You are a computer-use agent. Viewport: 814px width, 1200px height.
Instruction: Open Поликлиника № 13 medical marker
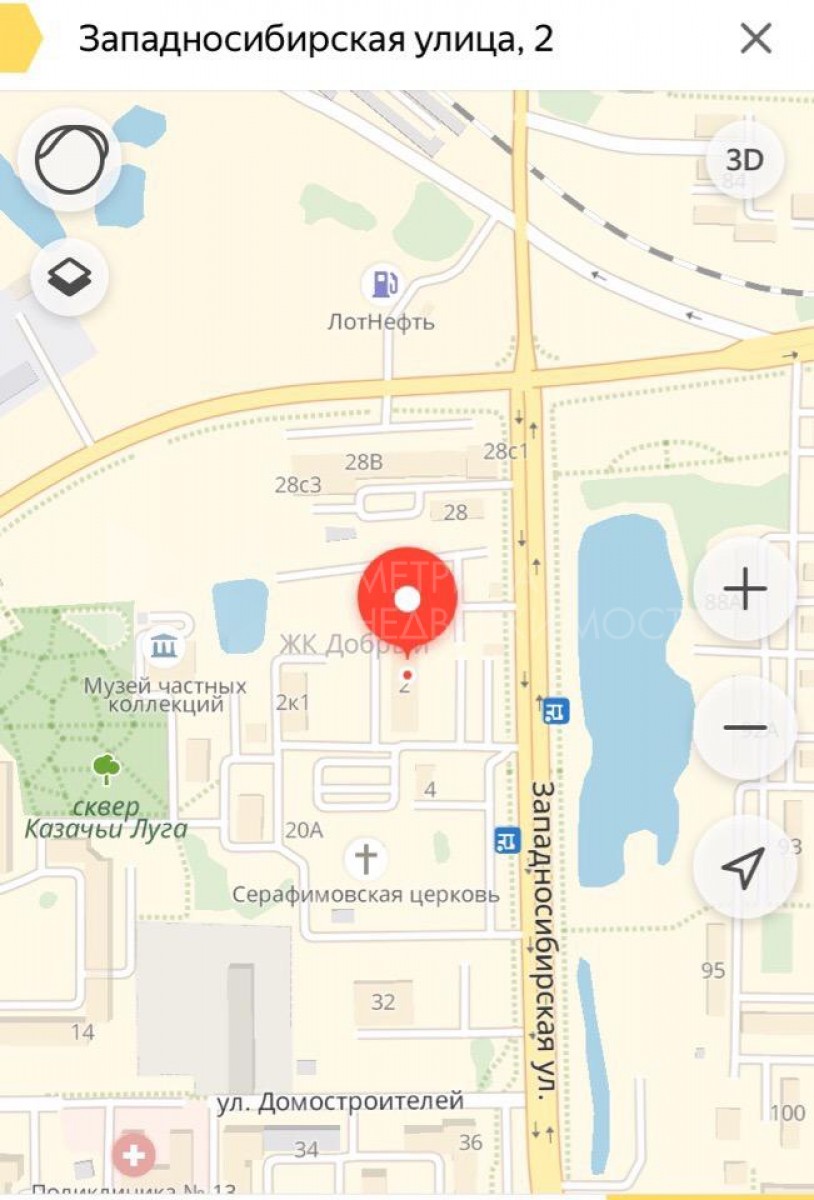coord(133,1156)
